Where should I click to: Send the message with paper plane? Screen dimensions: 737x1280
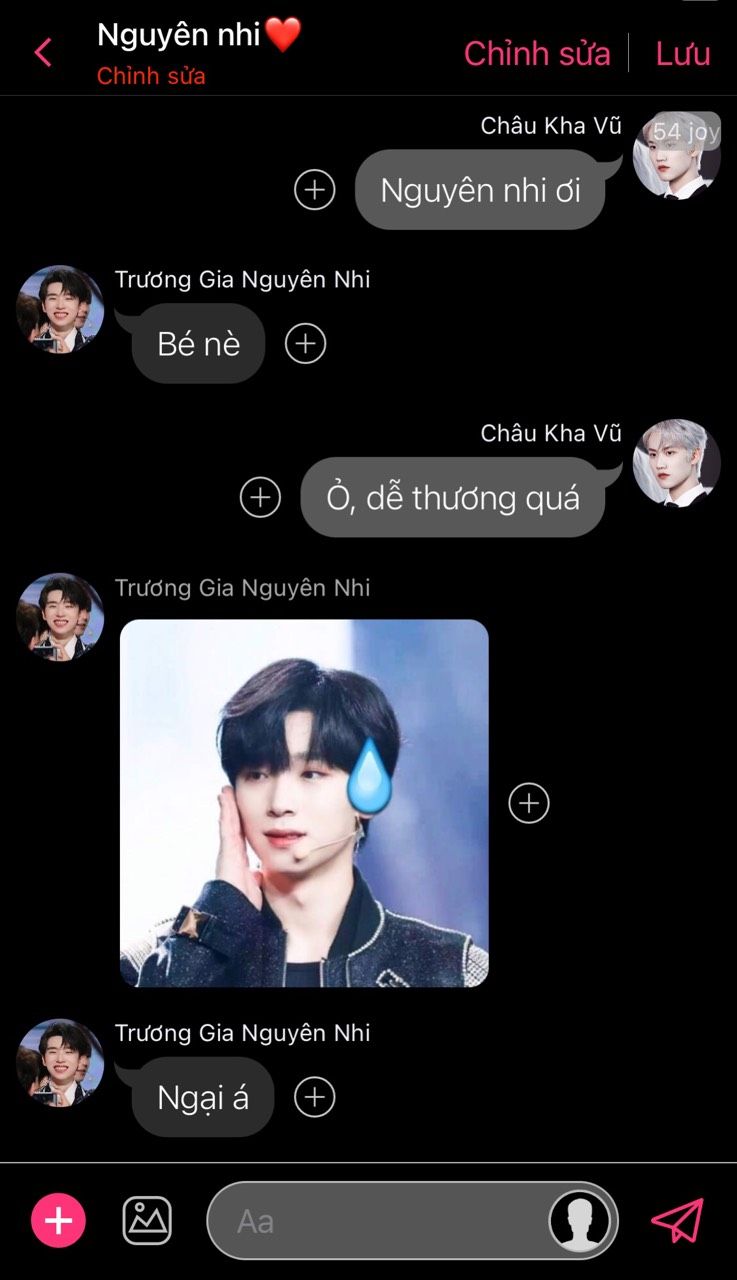678,1221
